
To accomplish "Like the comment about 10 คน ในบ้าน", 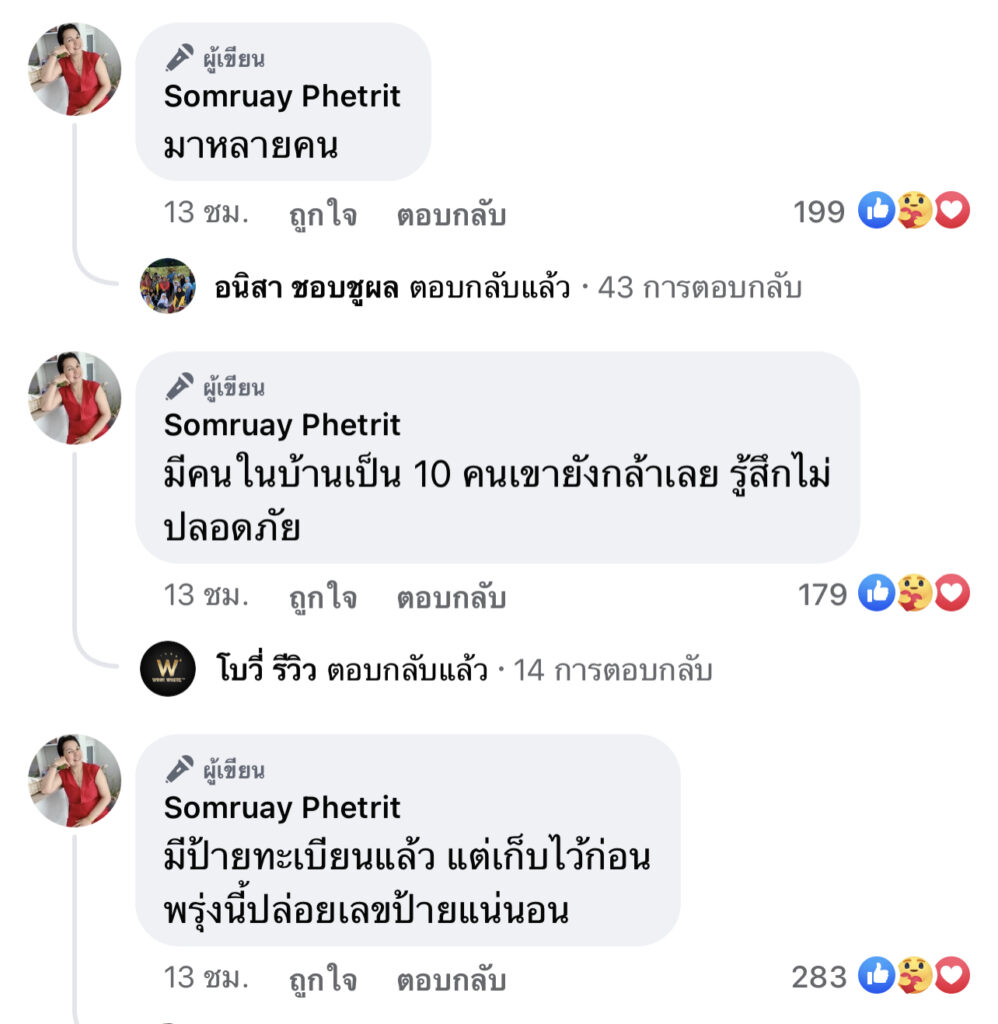I will click(322, 597).
